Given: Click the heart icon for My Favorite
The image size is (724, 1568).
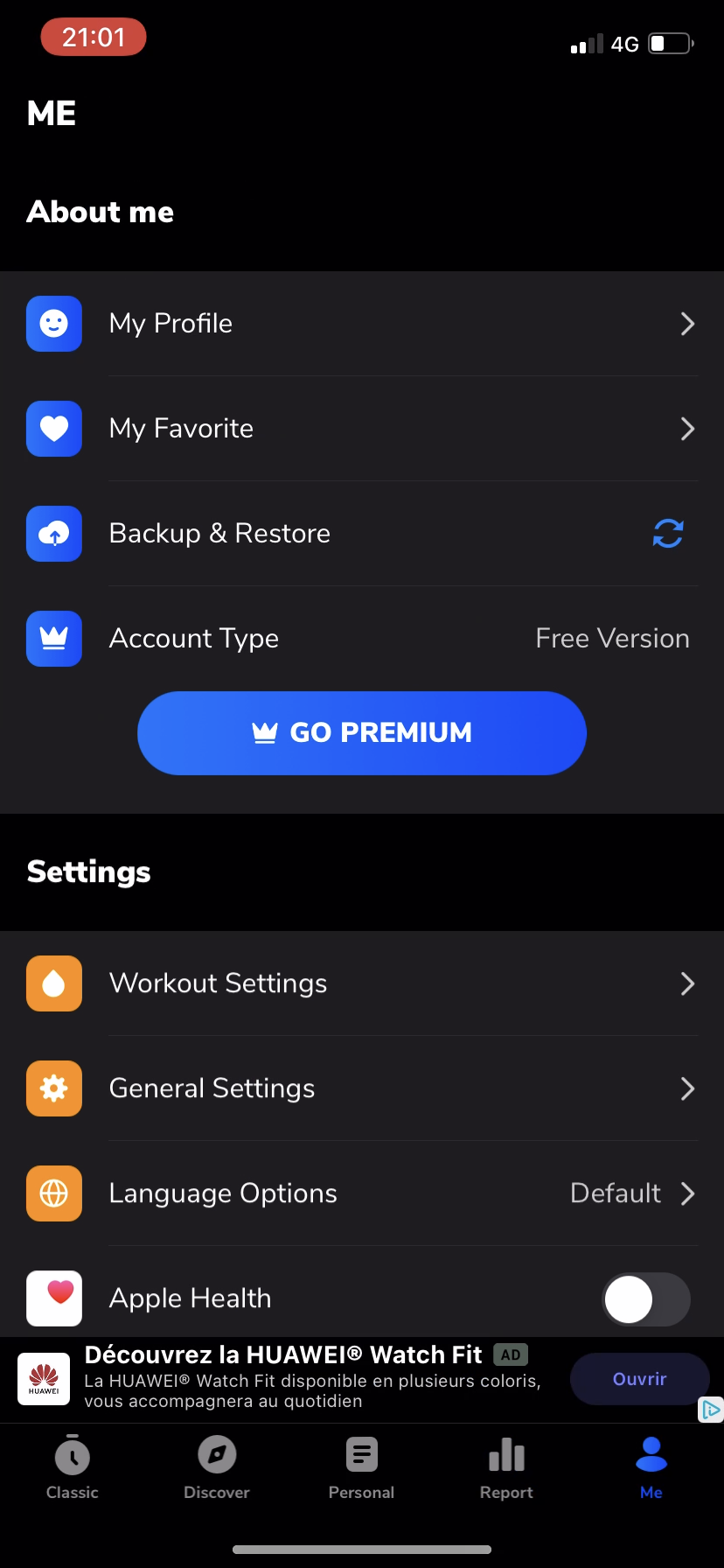Looking at the screenshot, I should [x=53, y=429].
